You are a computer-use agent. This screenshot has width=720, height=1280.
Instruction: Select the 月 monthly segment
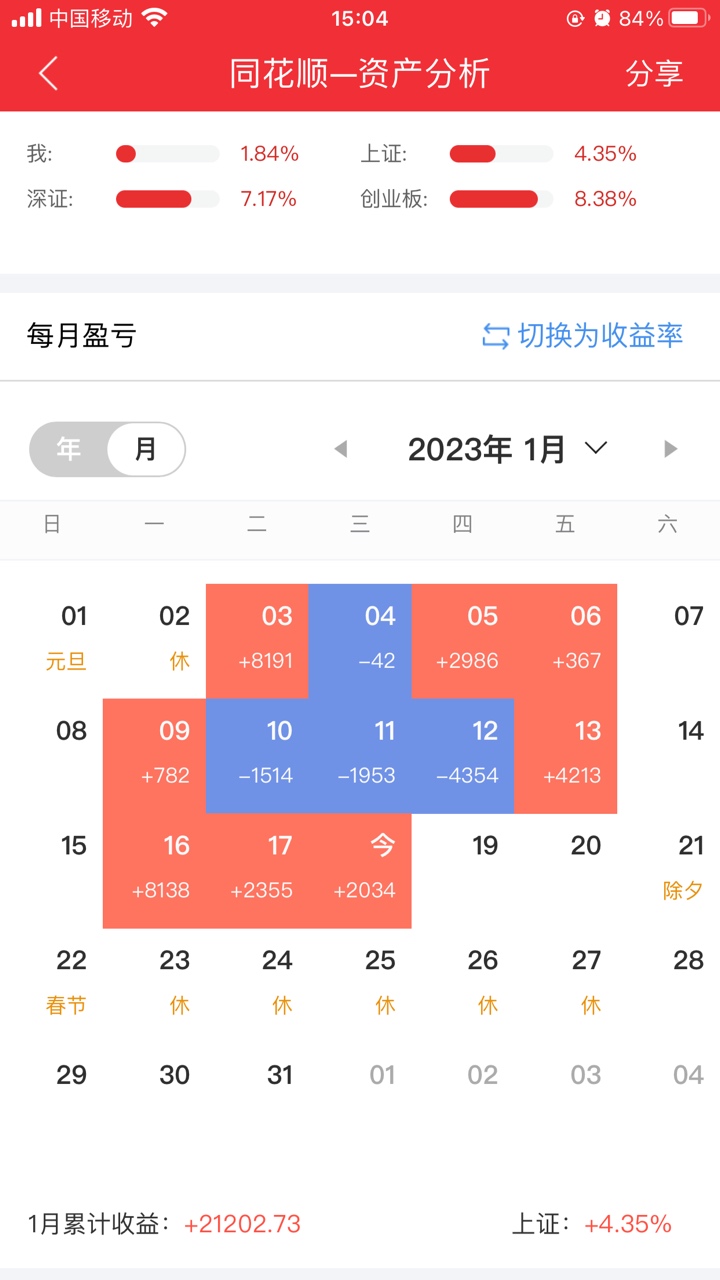146,449
